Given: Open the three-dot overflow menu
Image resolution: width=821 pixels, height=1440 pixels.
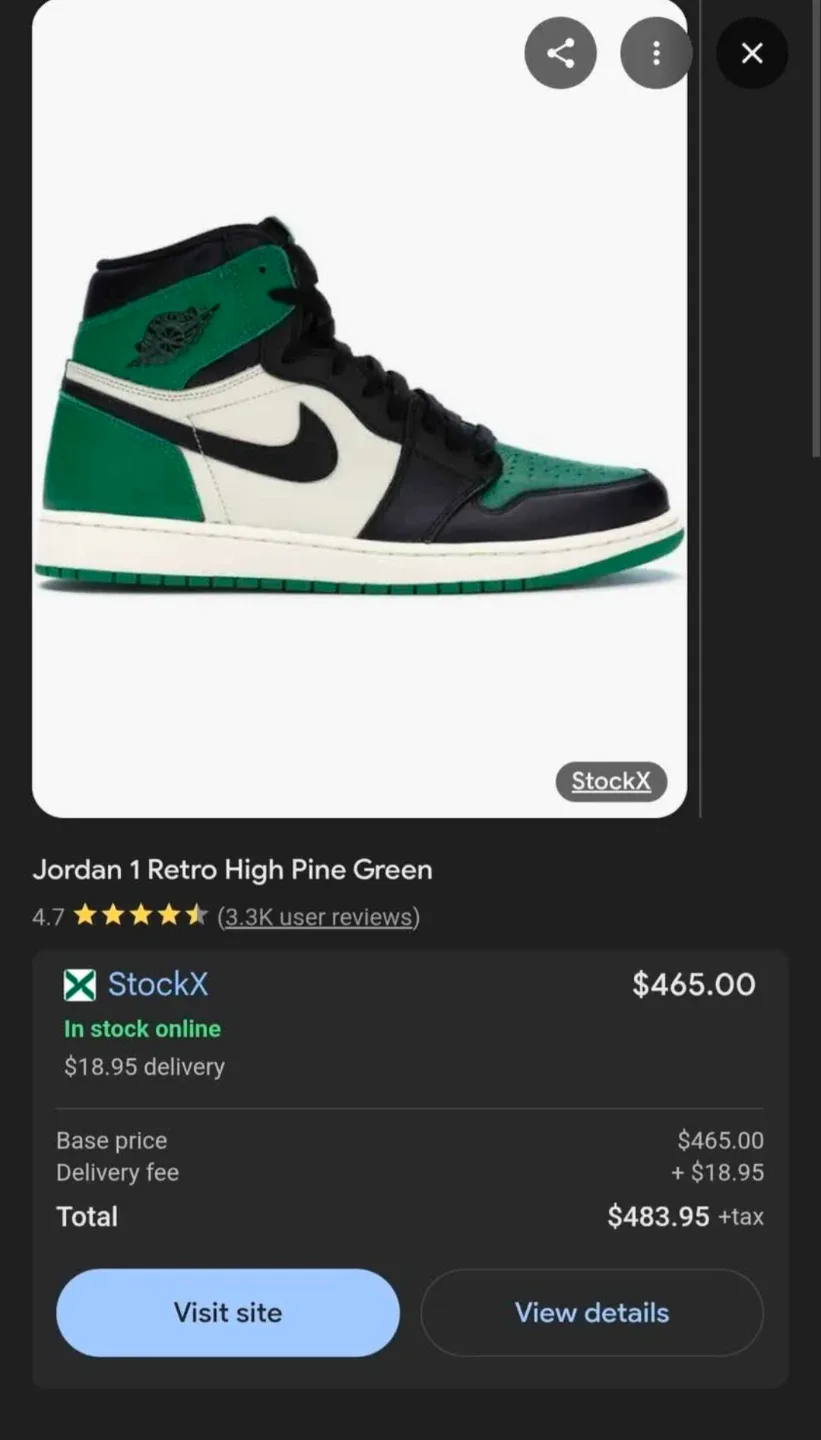Looking at the screenshot, I should click(x=656, y=53).
